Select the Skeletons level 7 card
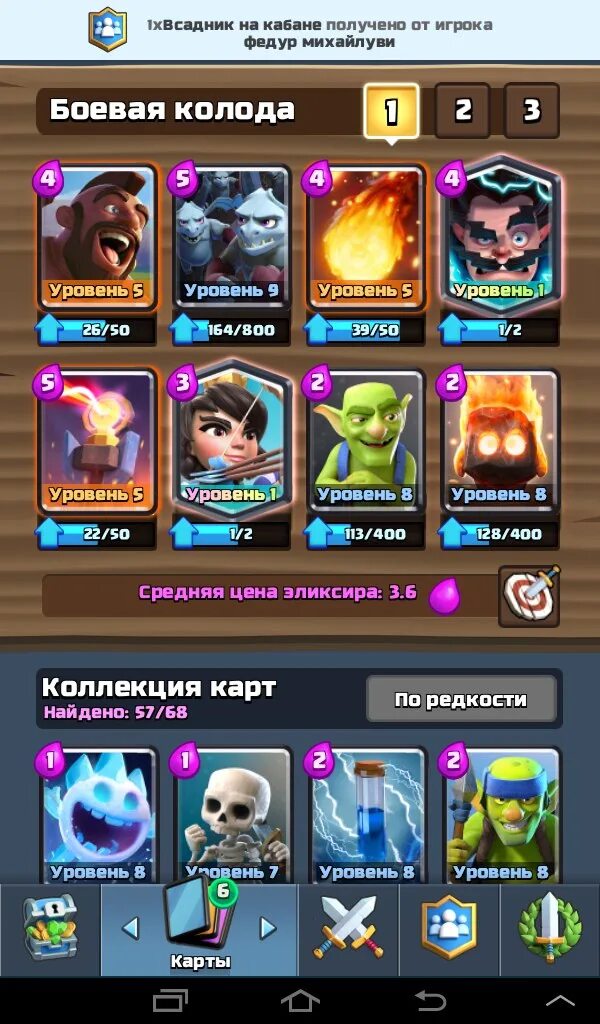This screenshot has height=1024, width=600. pyautogui.click(x=232, y=815)
